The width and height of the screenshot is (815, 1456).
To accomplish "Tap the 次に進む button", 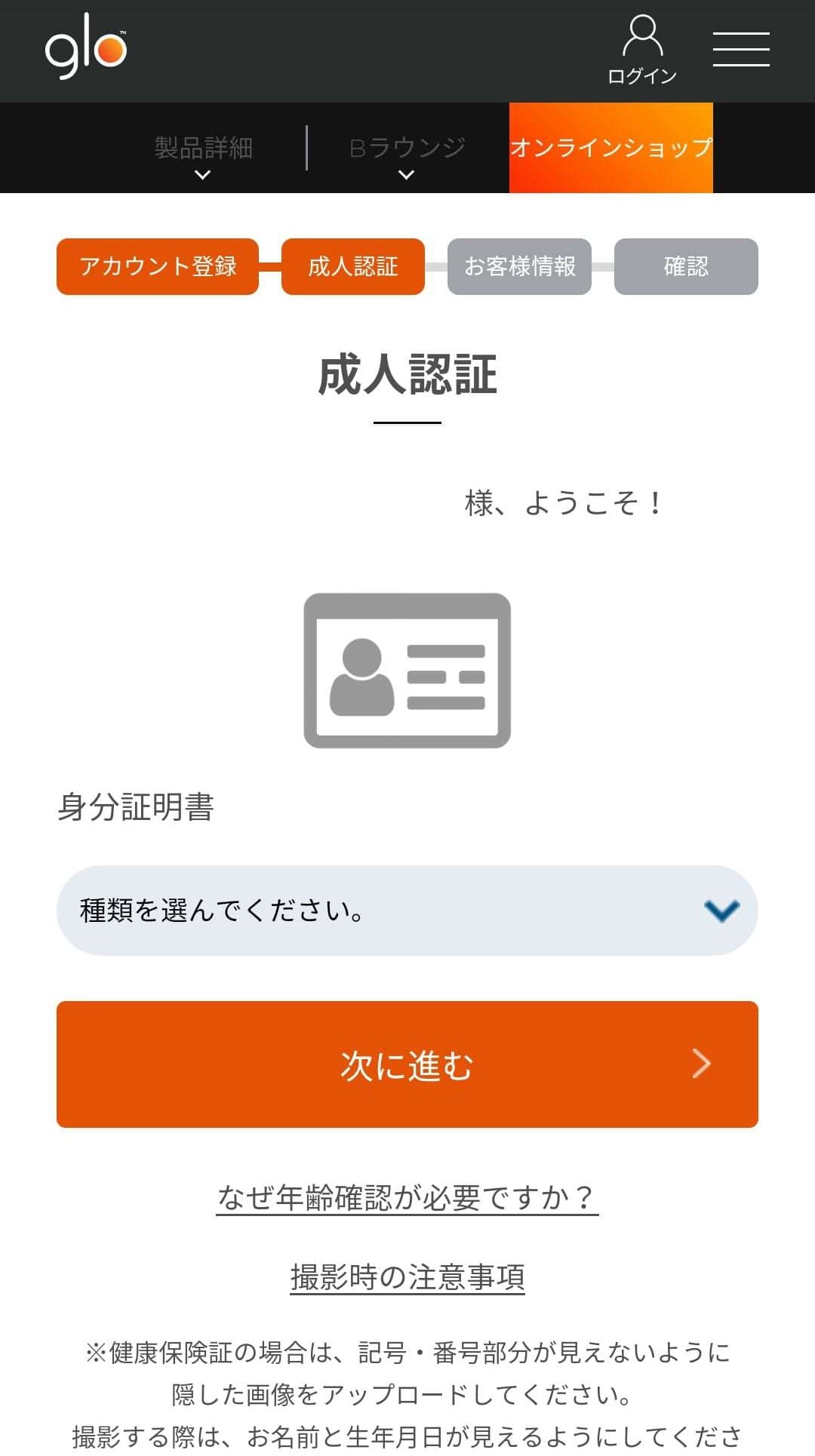I will point(407,1064).
